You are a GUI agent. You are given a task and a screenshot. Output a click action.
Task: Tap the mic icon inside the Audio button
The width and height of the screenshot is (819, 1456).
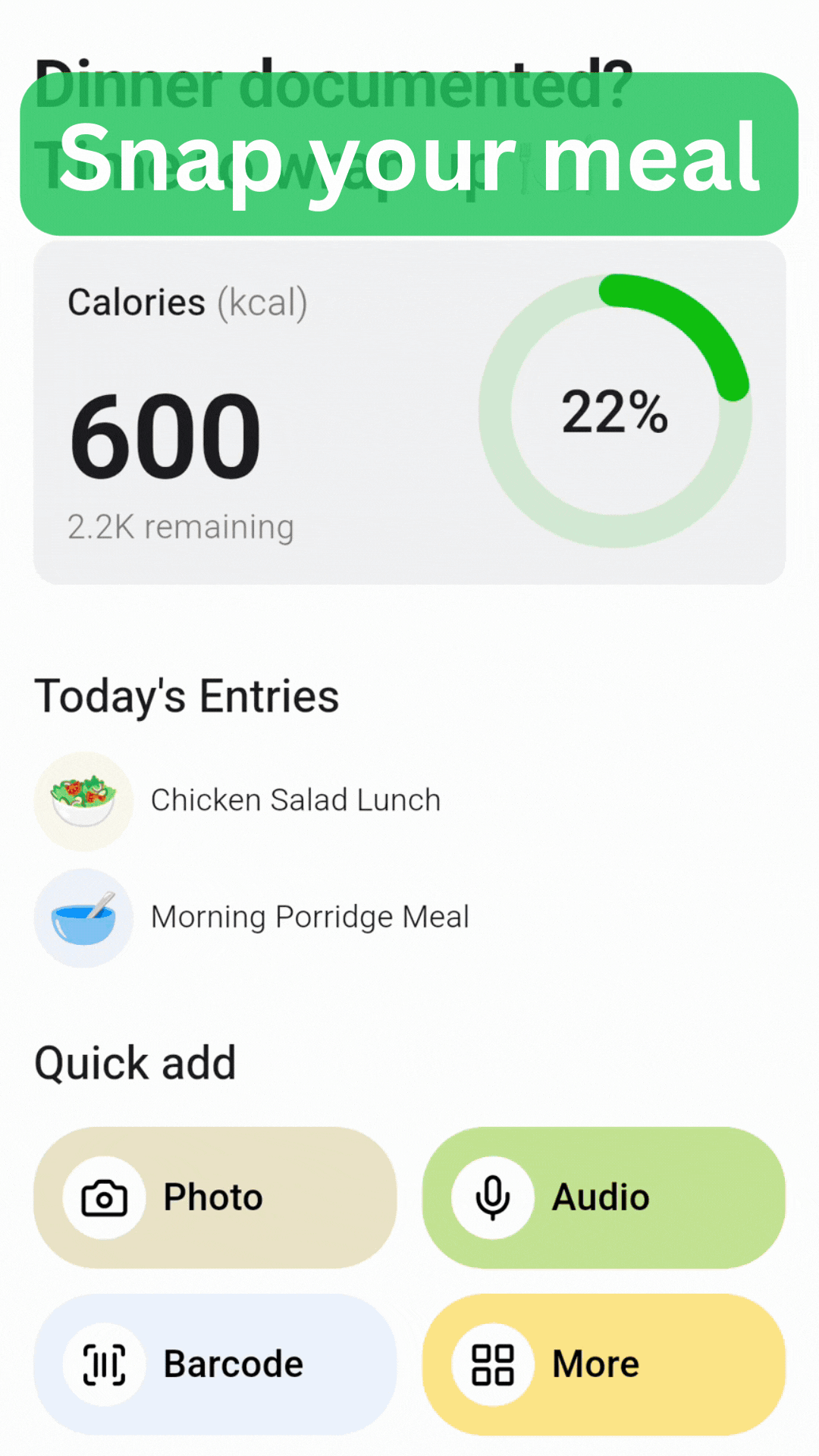(x=491, y=1197)
